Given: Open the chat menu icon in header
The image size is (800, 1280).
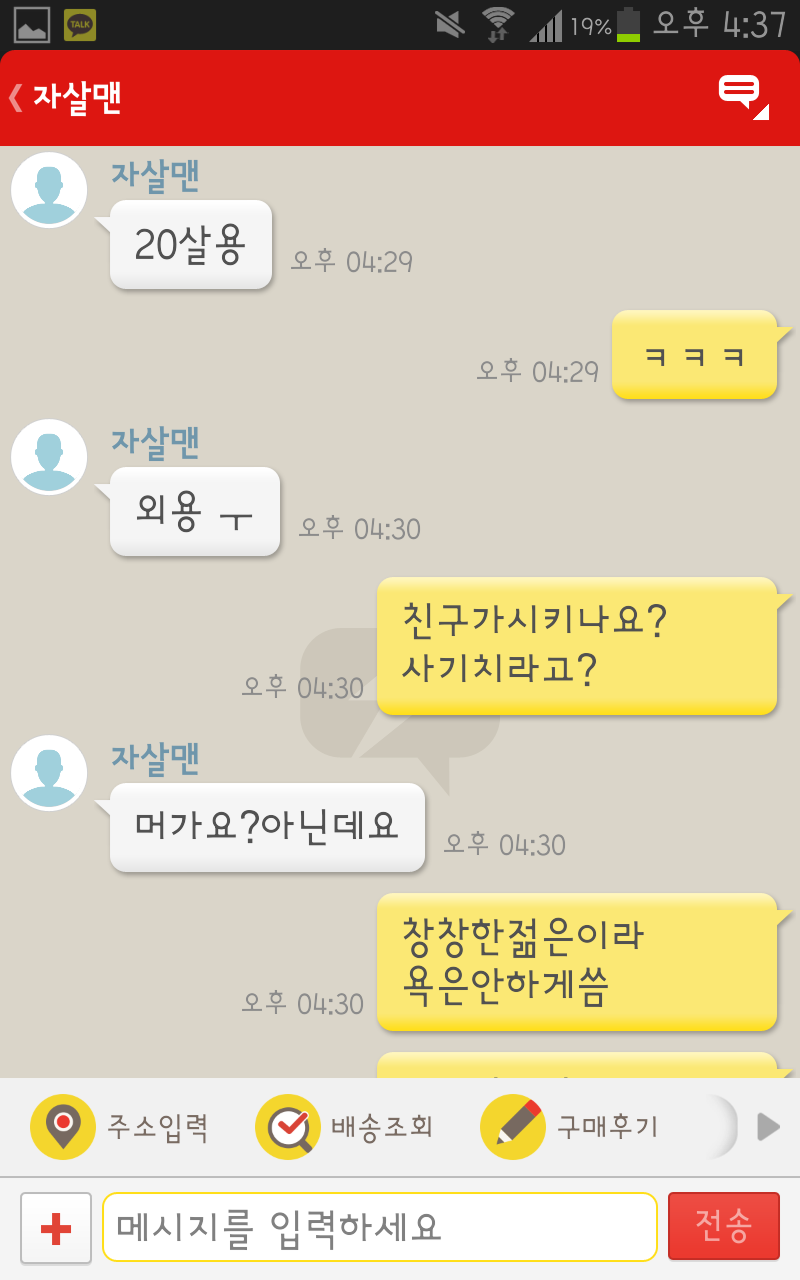Looking at the screenshot, I should tap(743, 97).
